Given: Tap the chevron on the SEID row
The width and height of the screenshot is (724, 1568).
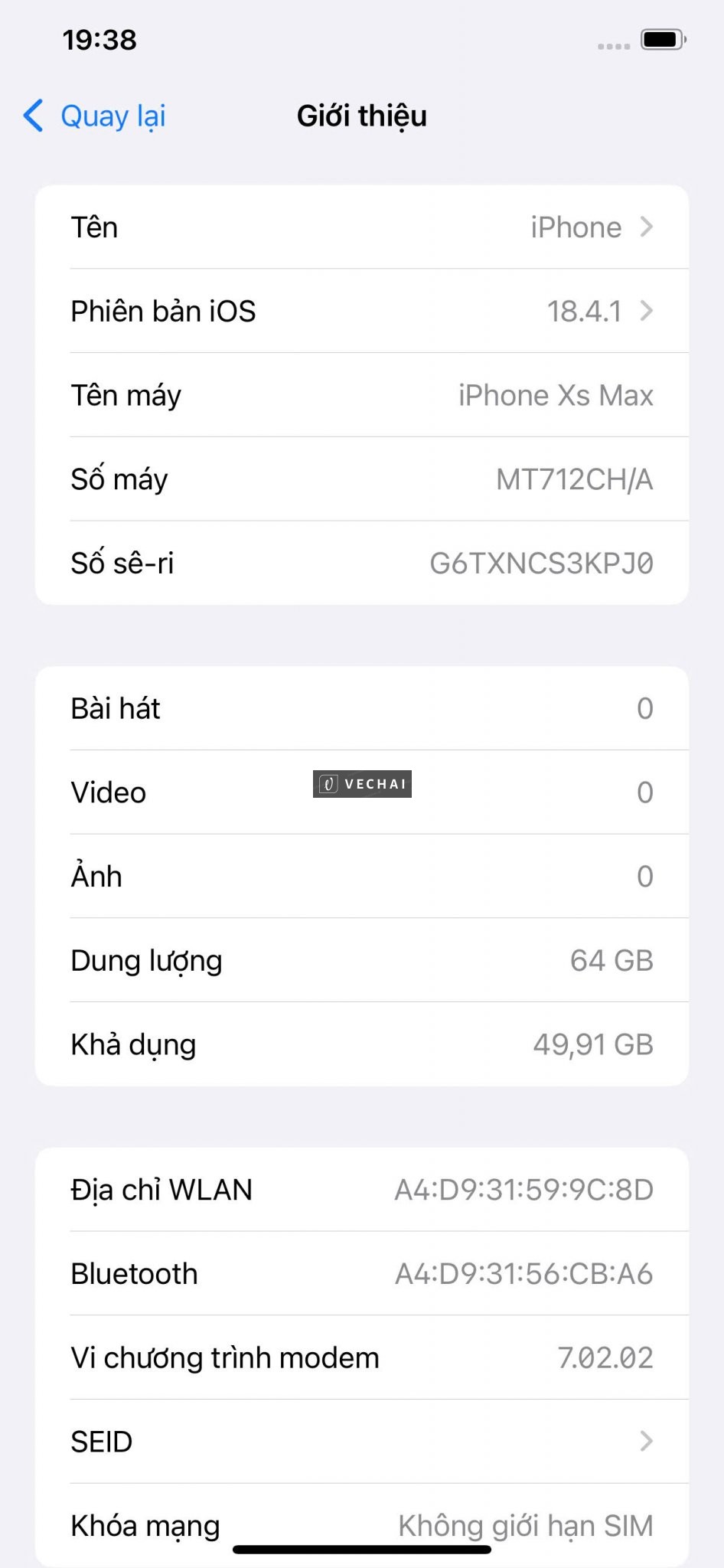Looking at the screenshot, I should 647,1441.
